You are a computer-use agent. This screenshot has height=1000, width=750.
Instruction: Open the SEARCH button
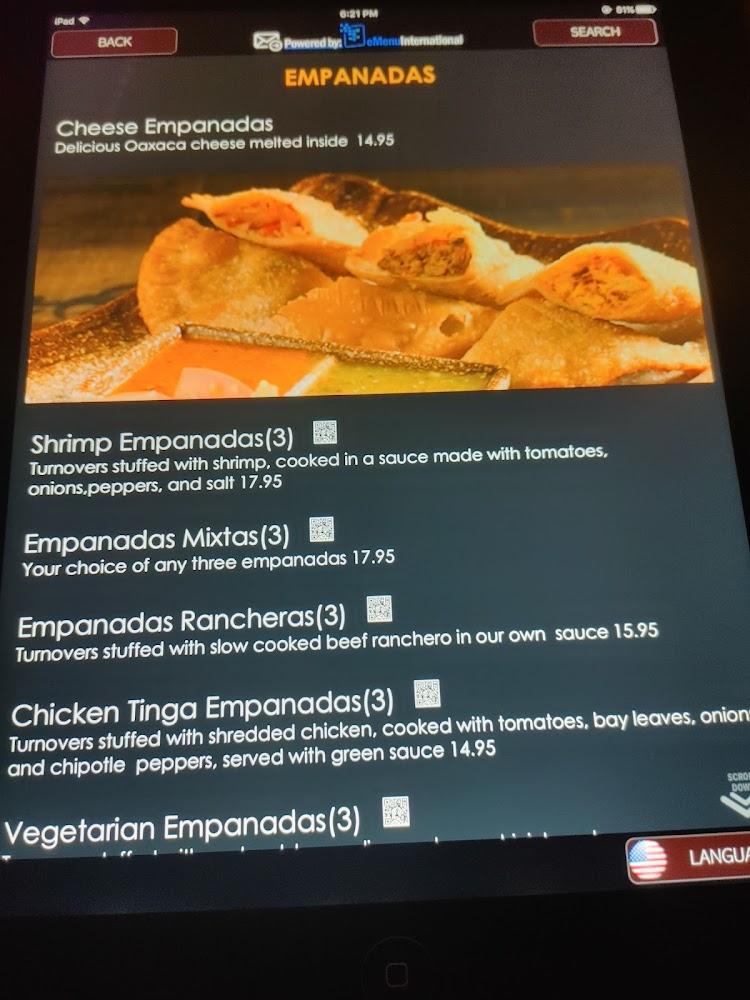[x=595, y=32]
